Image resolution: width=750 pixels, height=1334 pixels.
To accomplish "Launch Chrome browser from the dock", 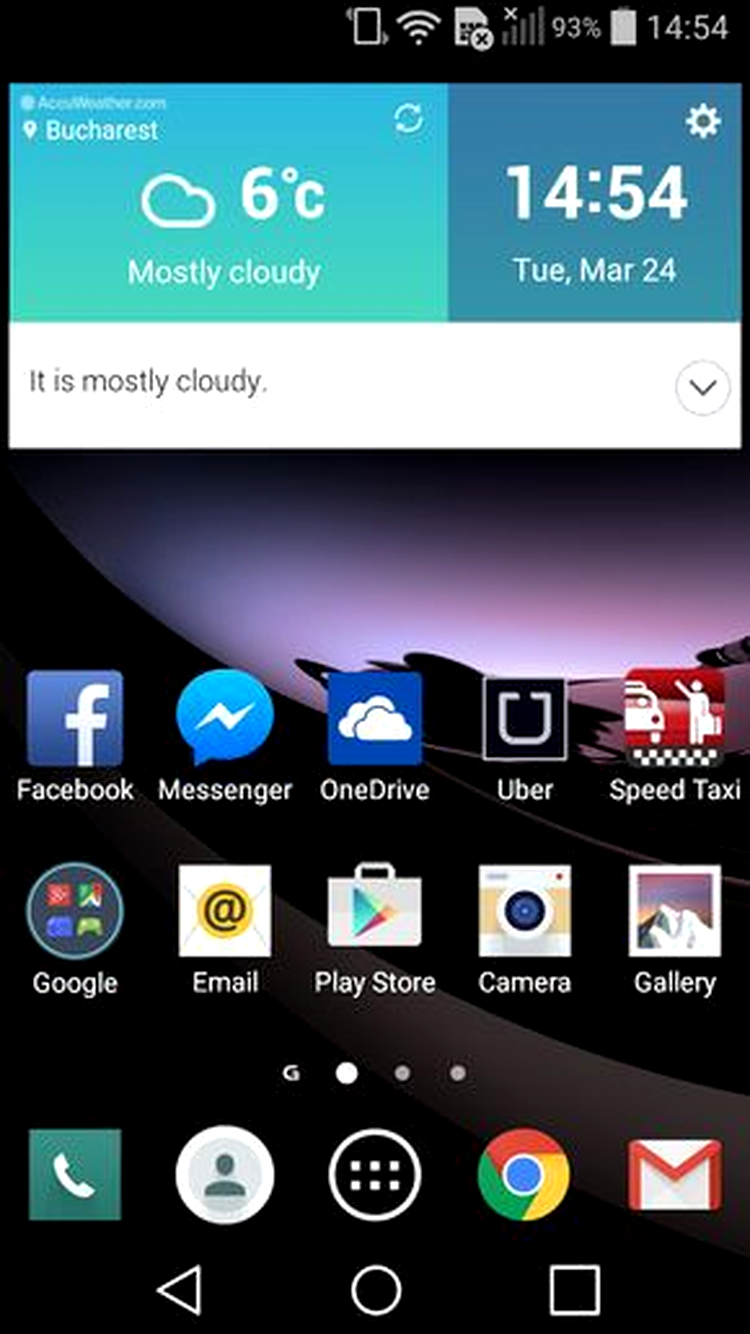I will 524,1174.
